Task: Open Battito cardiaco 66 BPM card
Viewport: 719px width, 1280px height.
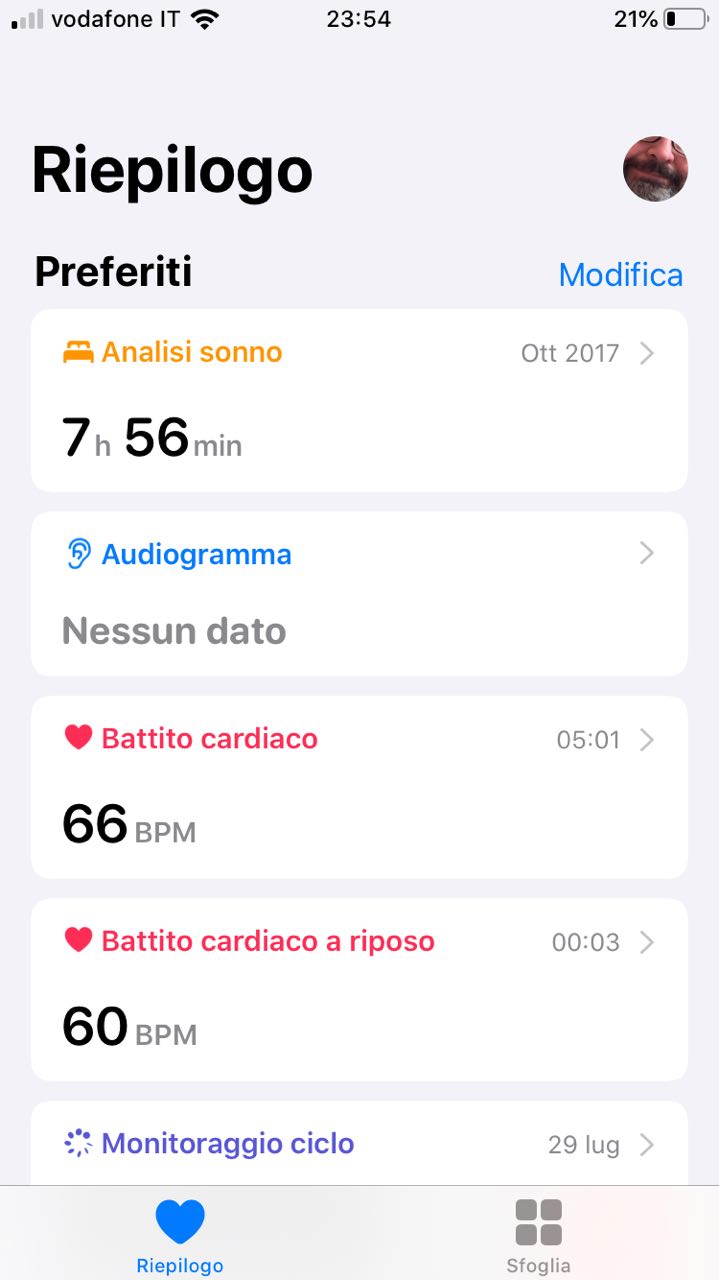Action: point(359,787)
